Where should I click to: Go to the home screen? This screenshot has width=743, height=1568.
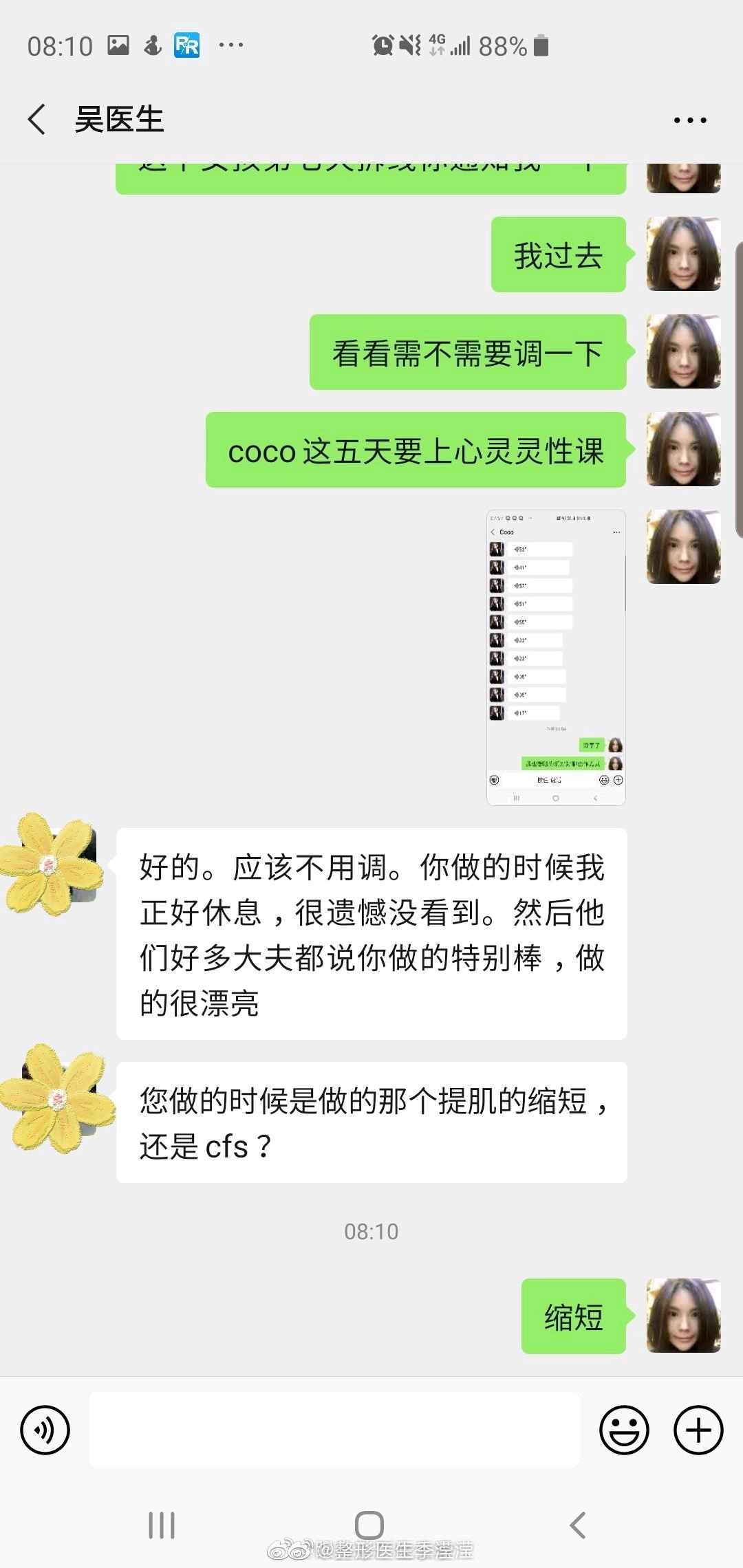369,1525
